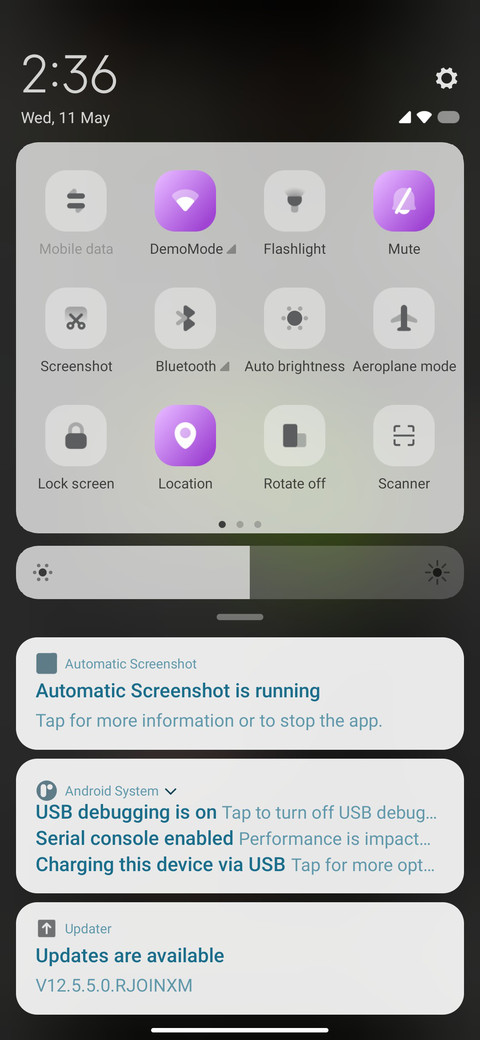Take a screenshot using the Screenshot tile

76,318
